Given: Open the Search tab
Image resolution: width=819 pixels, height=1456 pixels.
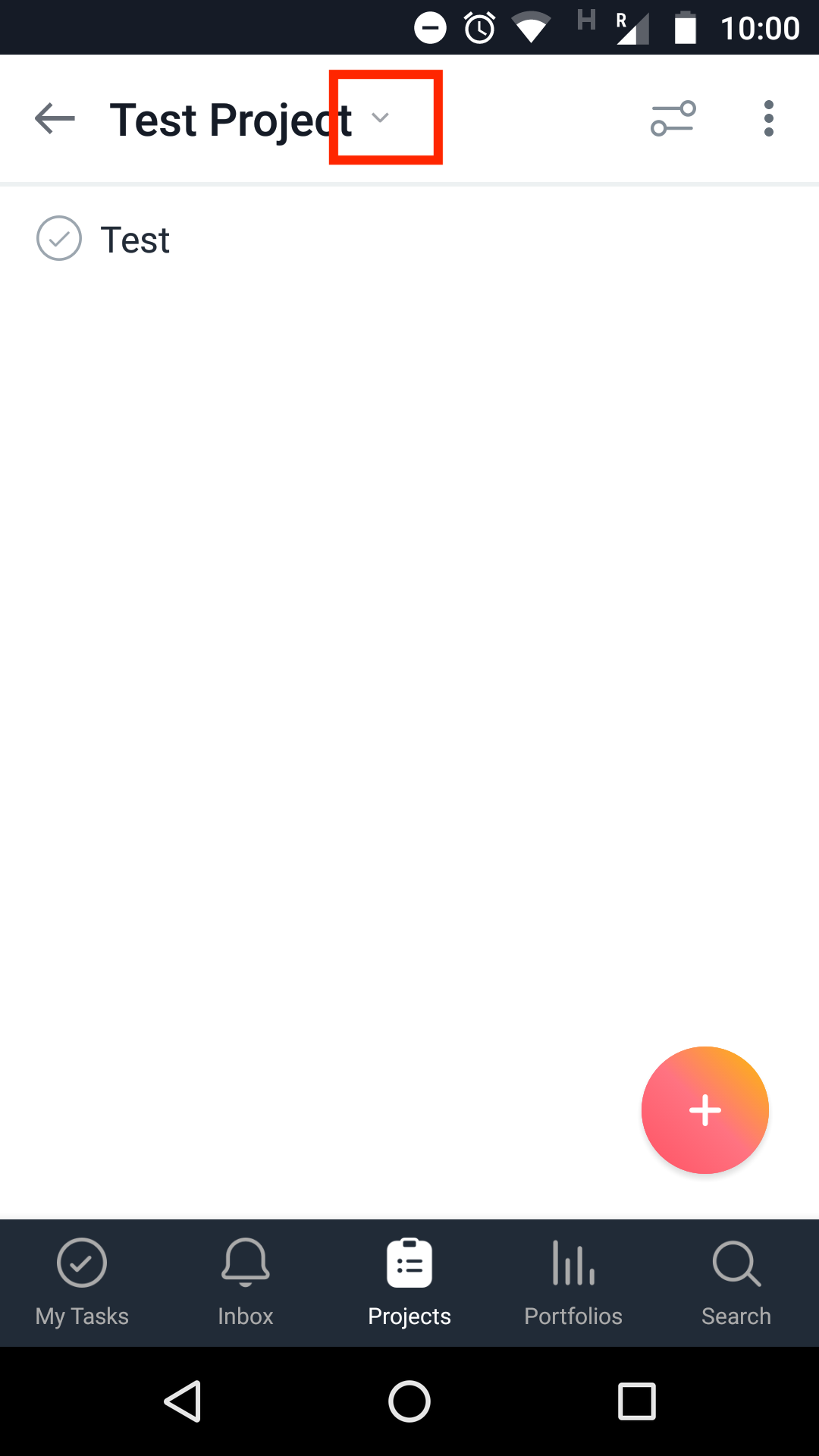Looking at the screenshot, I should 736,1283.
